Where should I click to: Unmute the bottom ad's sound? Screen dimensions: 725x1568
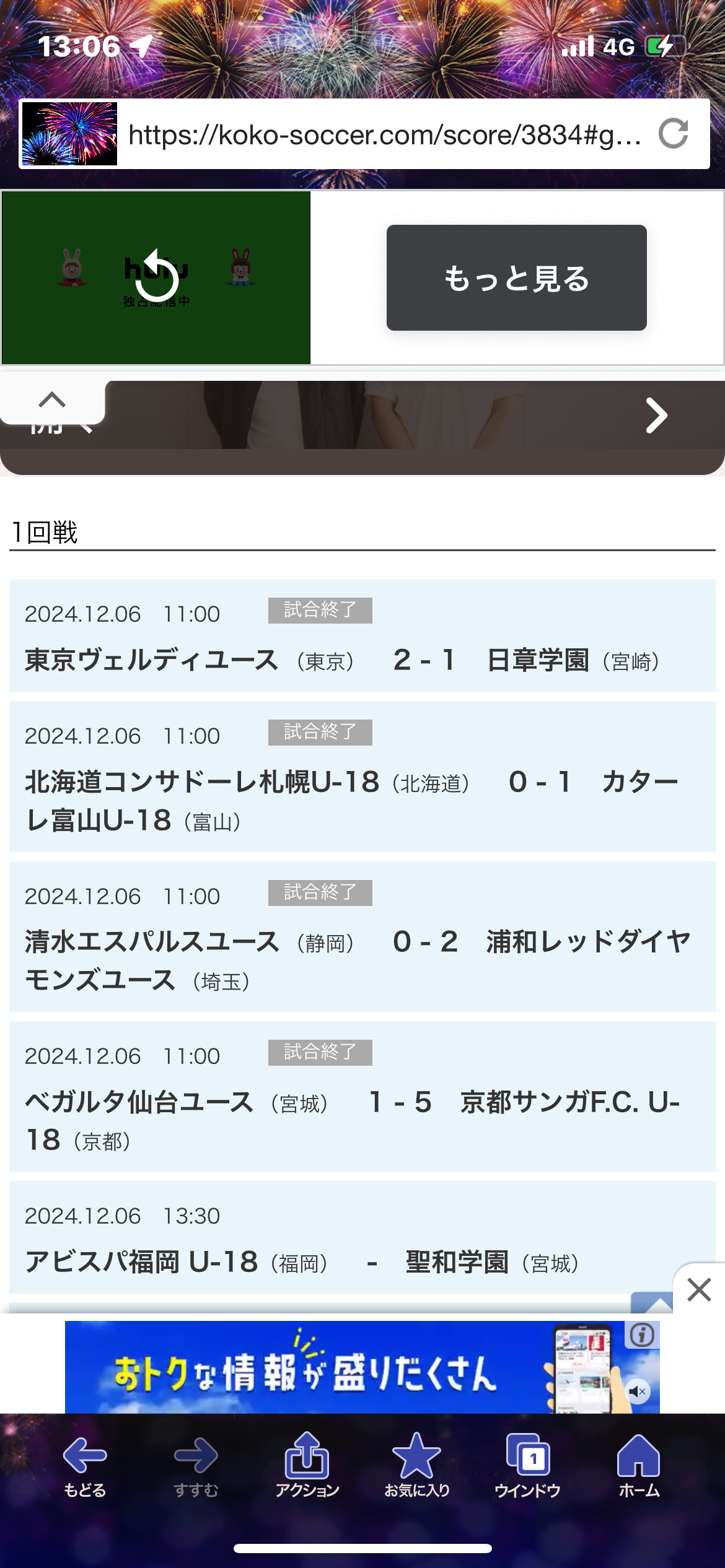pos(638,1392)
